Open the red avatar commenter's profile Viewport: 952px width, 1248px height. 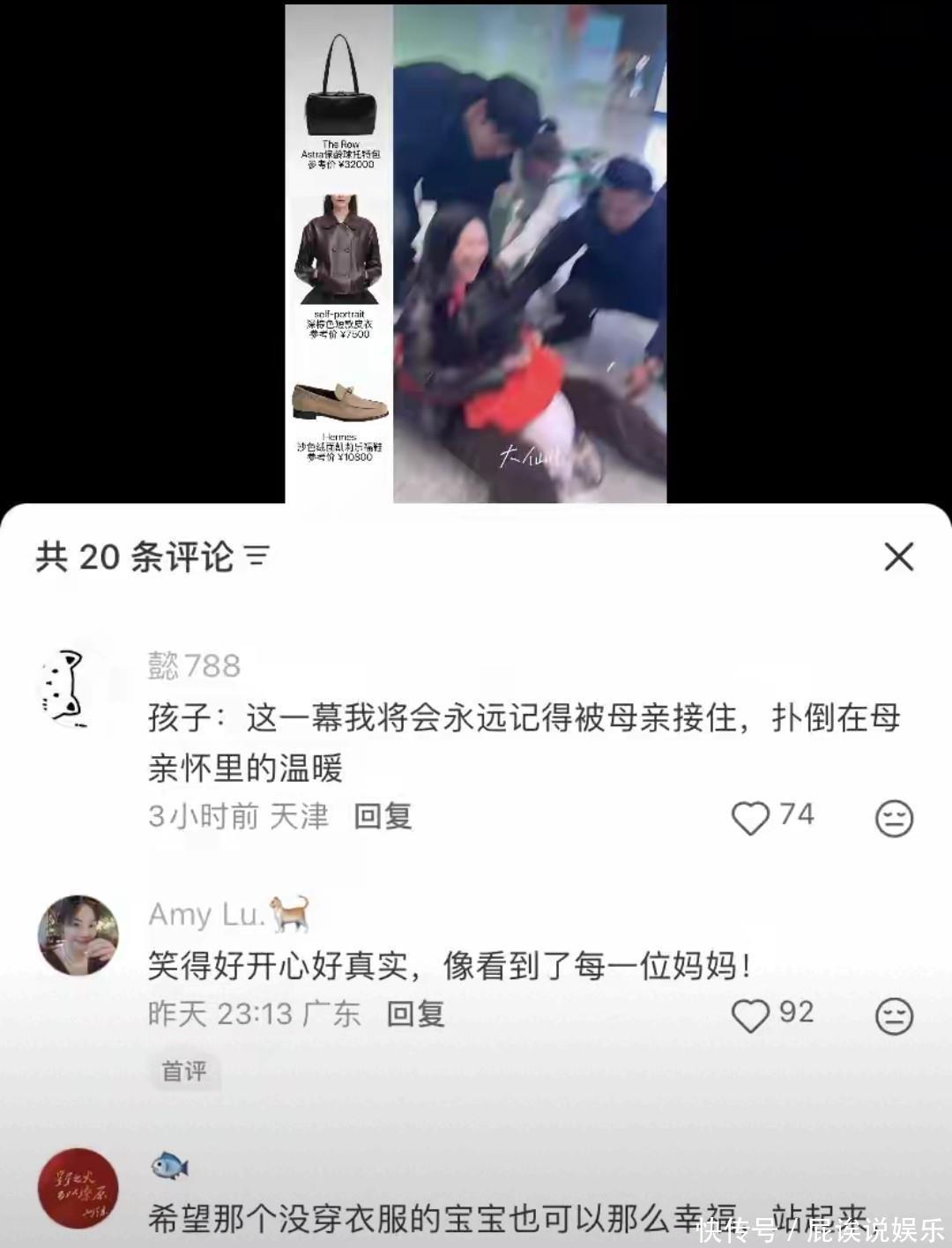78,1187
